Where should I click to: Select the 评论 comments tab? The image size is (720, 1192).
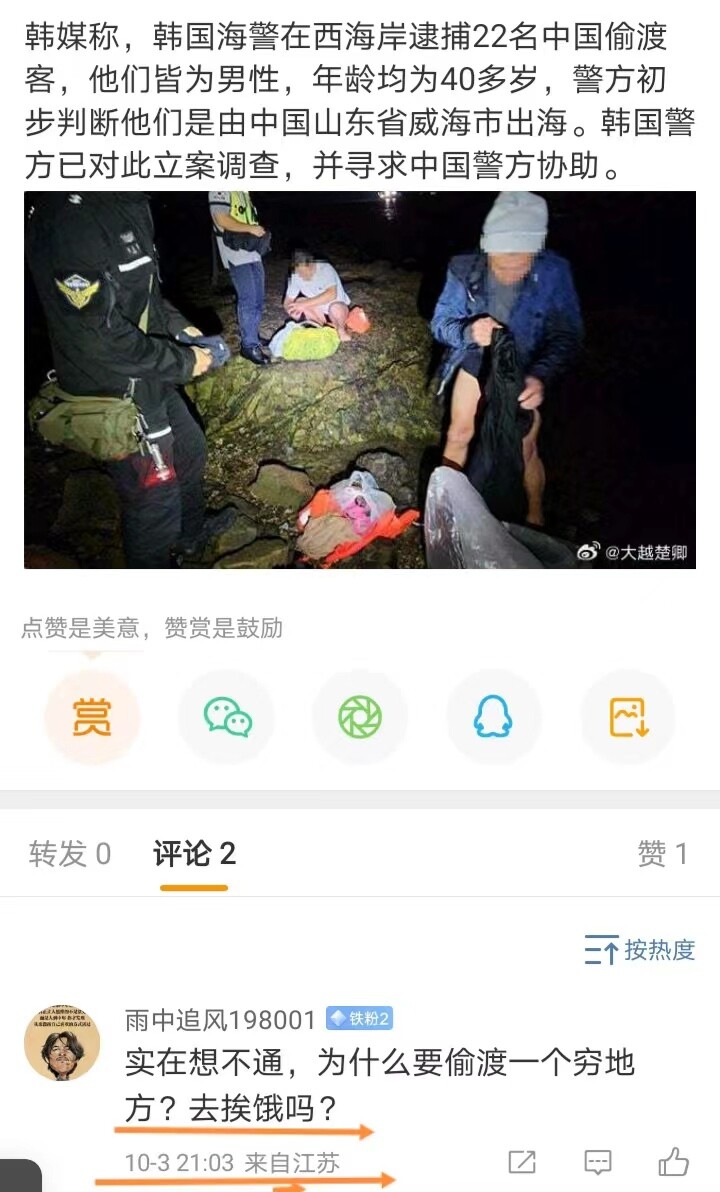pyautogui.click(x=194, y=854)
